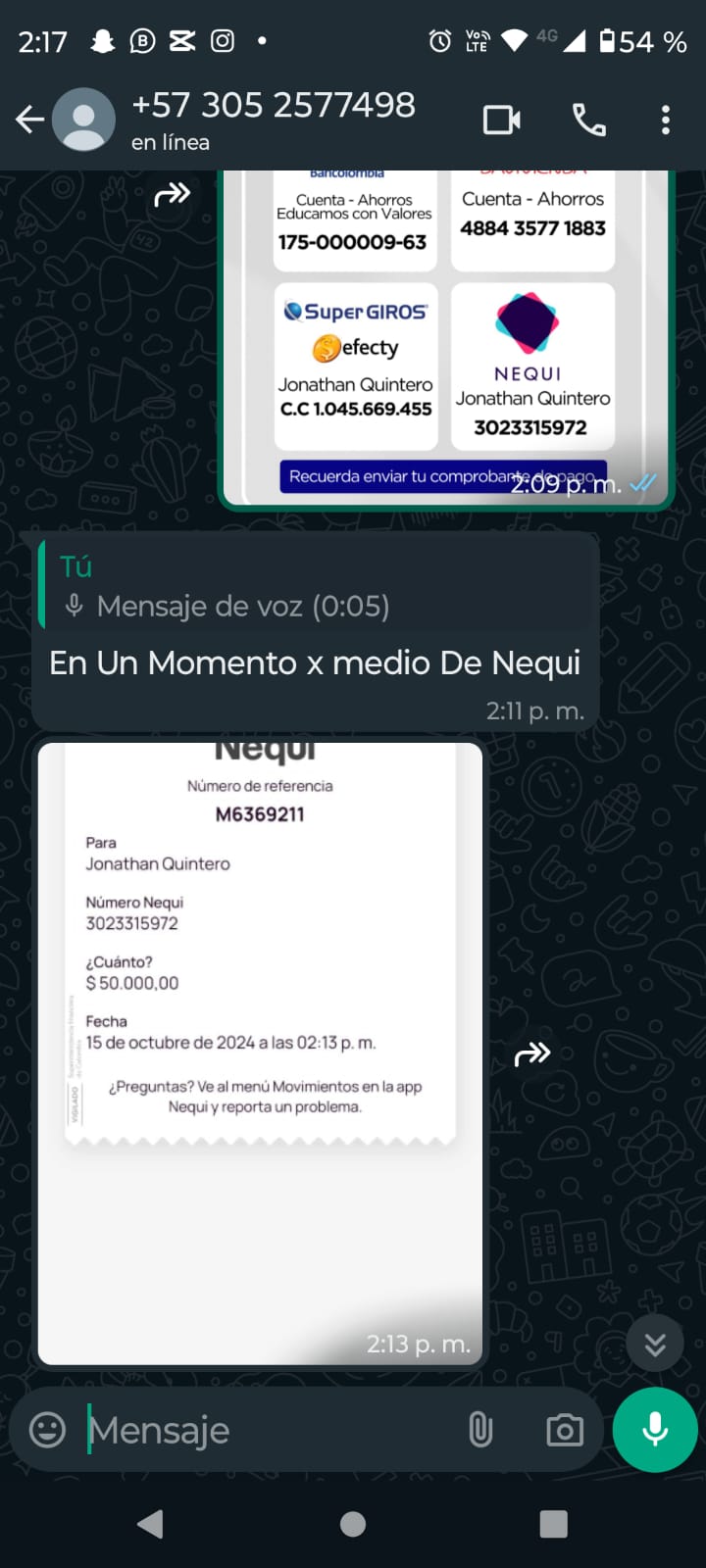Start a video call

click(502, 120)
